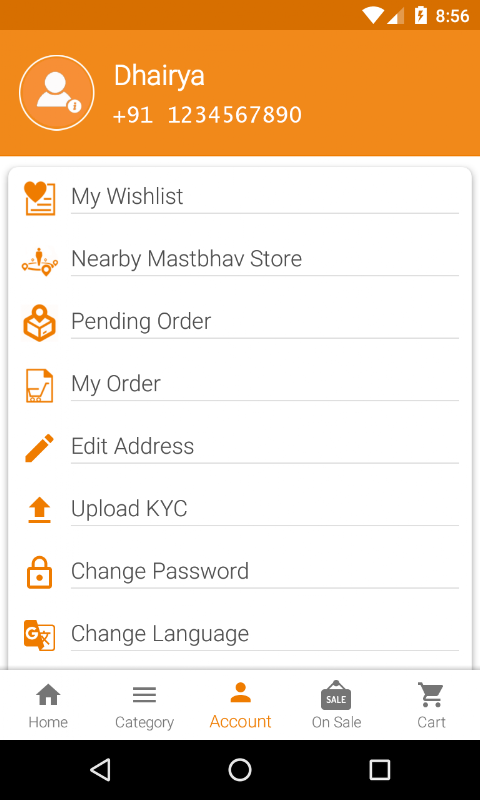Image resolution: width=480 pixels, height=800 pixels.
Task: View Pending Order
Action: pyautogui.click(x=240, y=322)
